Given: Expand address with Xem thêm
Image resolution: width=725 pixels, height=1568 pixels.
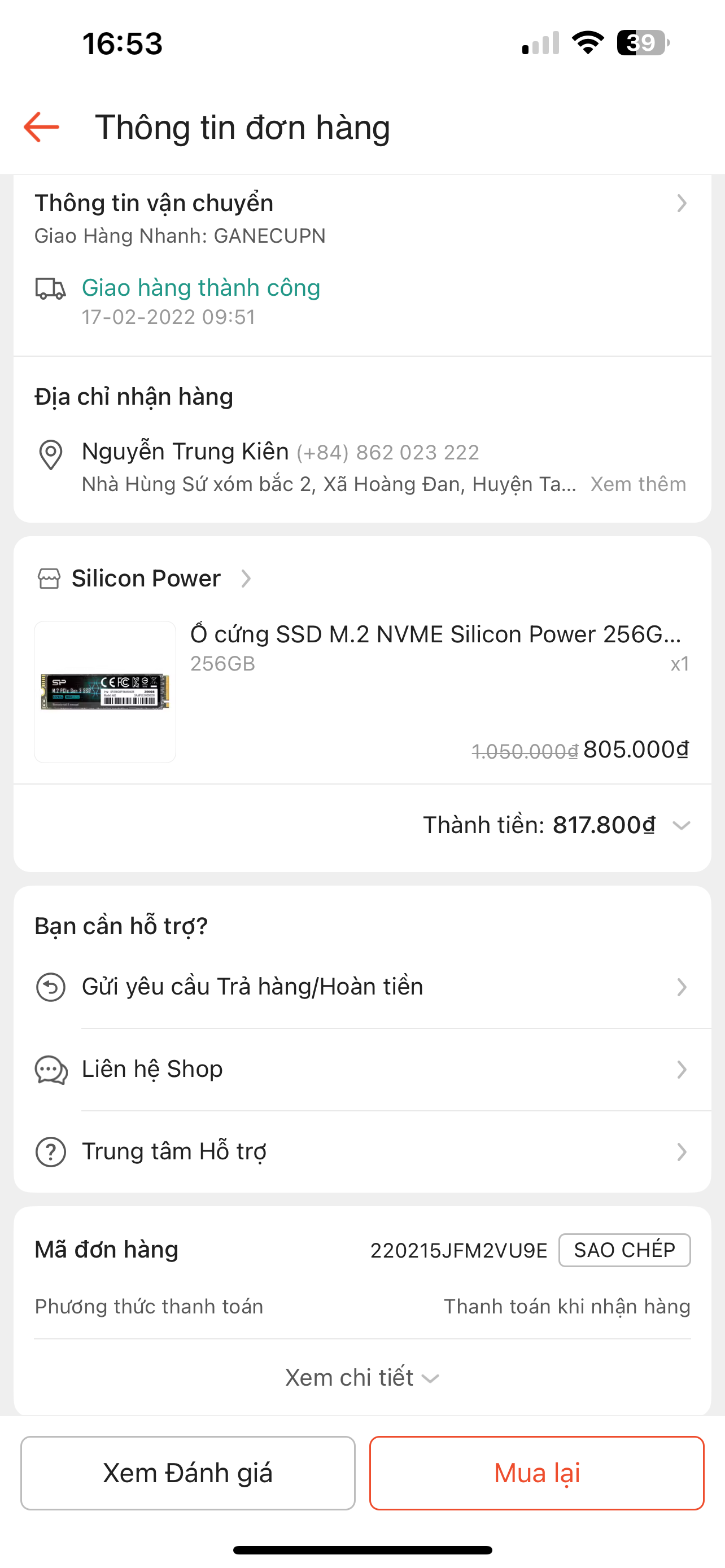Looking at the screenshot, I should (637, 484).
